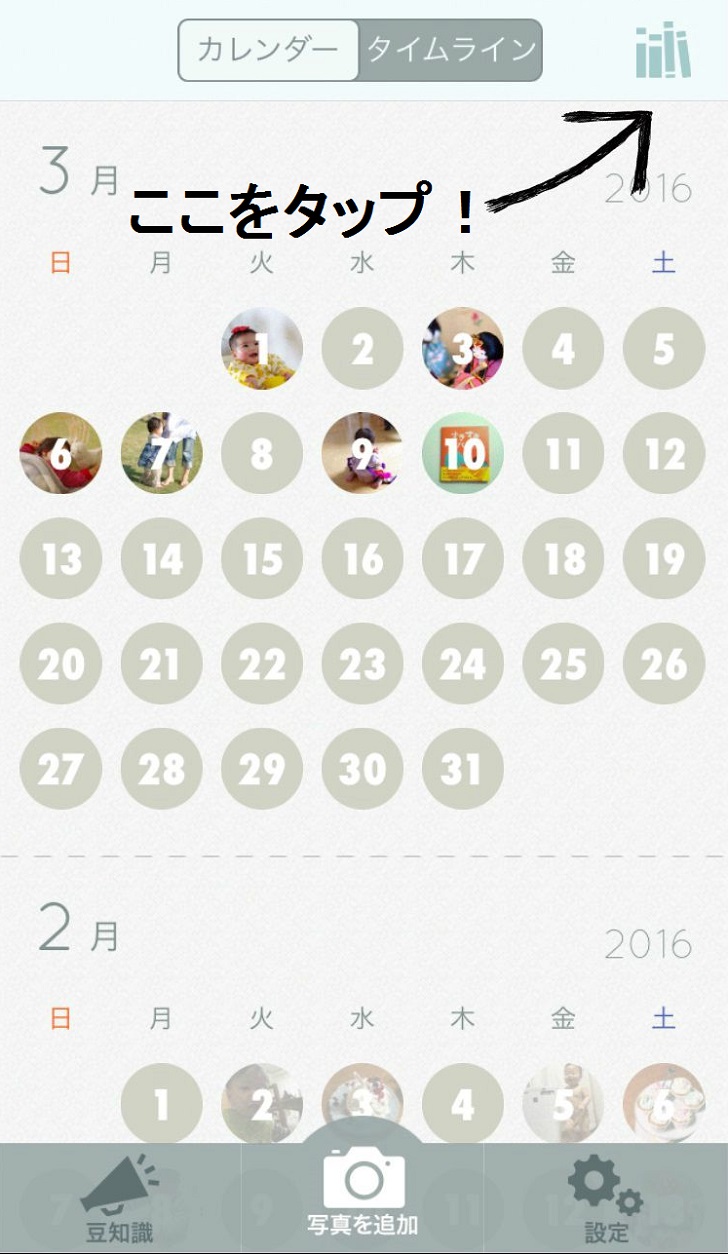Select March 31 date
728x1254 pixels.
pyautogui.click(x=463, y=768)
